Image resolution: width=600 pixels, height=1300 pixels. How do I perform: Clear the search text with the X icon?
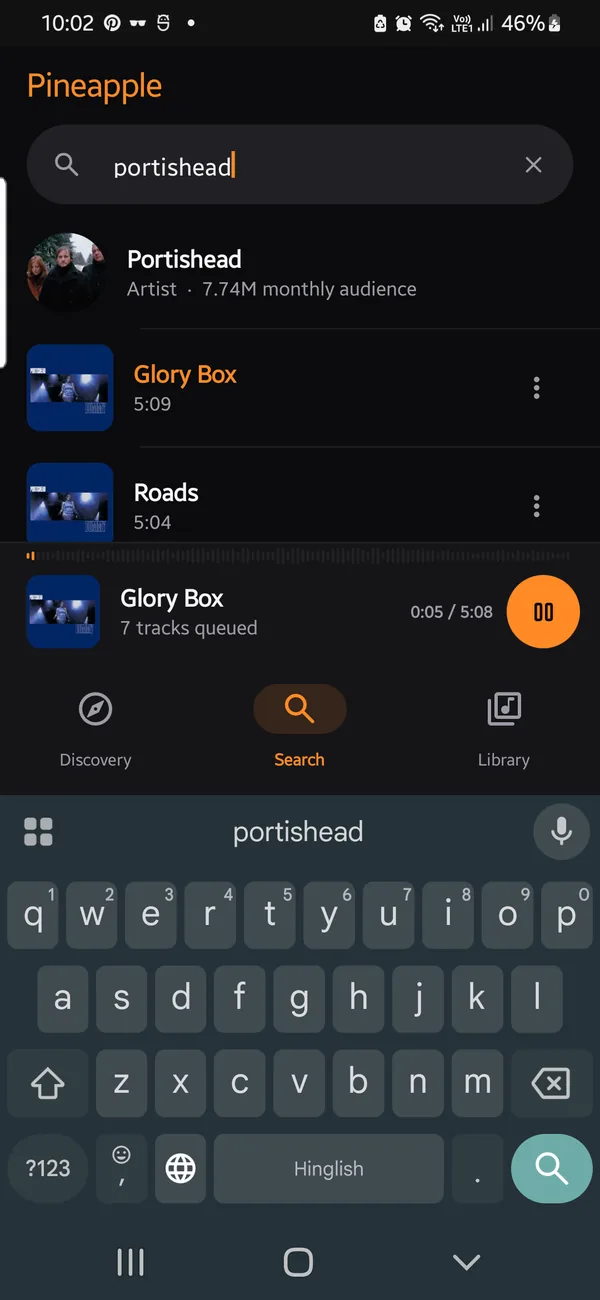(534, 165)
